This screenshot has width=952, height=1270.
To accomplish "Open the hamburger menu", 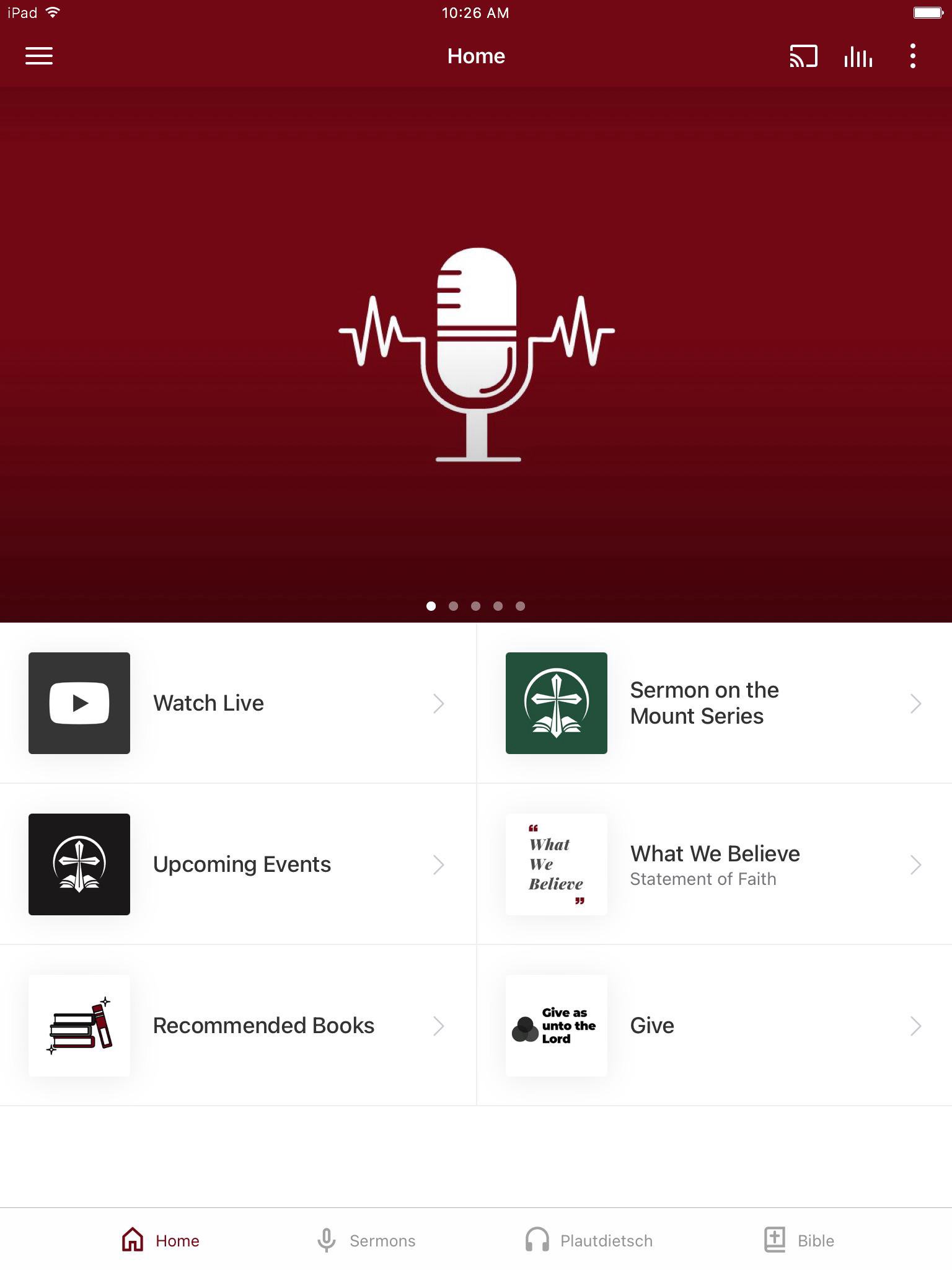I will (x=38, y=56).
